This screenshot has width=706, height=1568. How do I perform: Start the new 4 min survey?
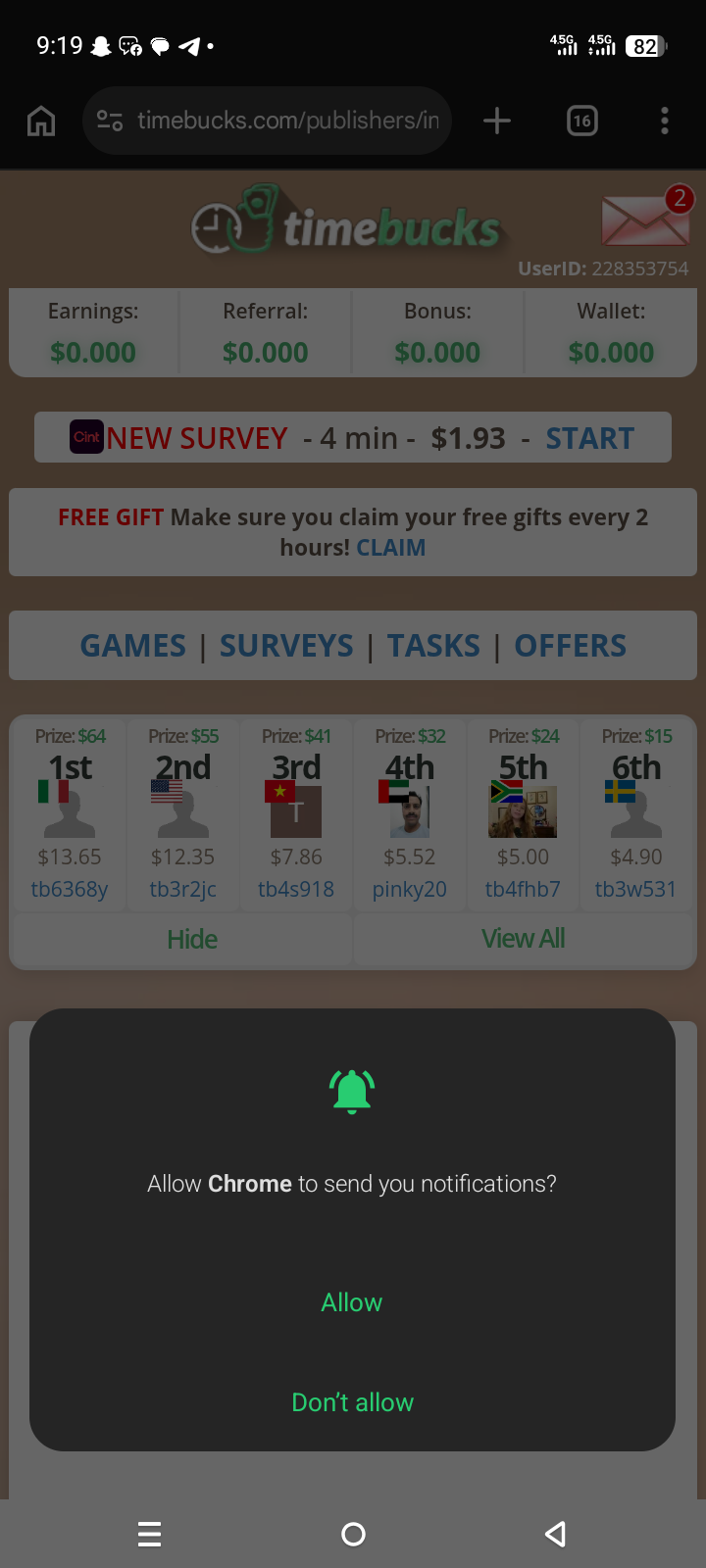click(589, 438)
